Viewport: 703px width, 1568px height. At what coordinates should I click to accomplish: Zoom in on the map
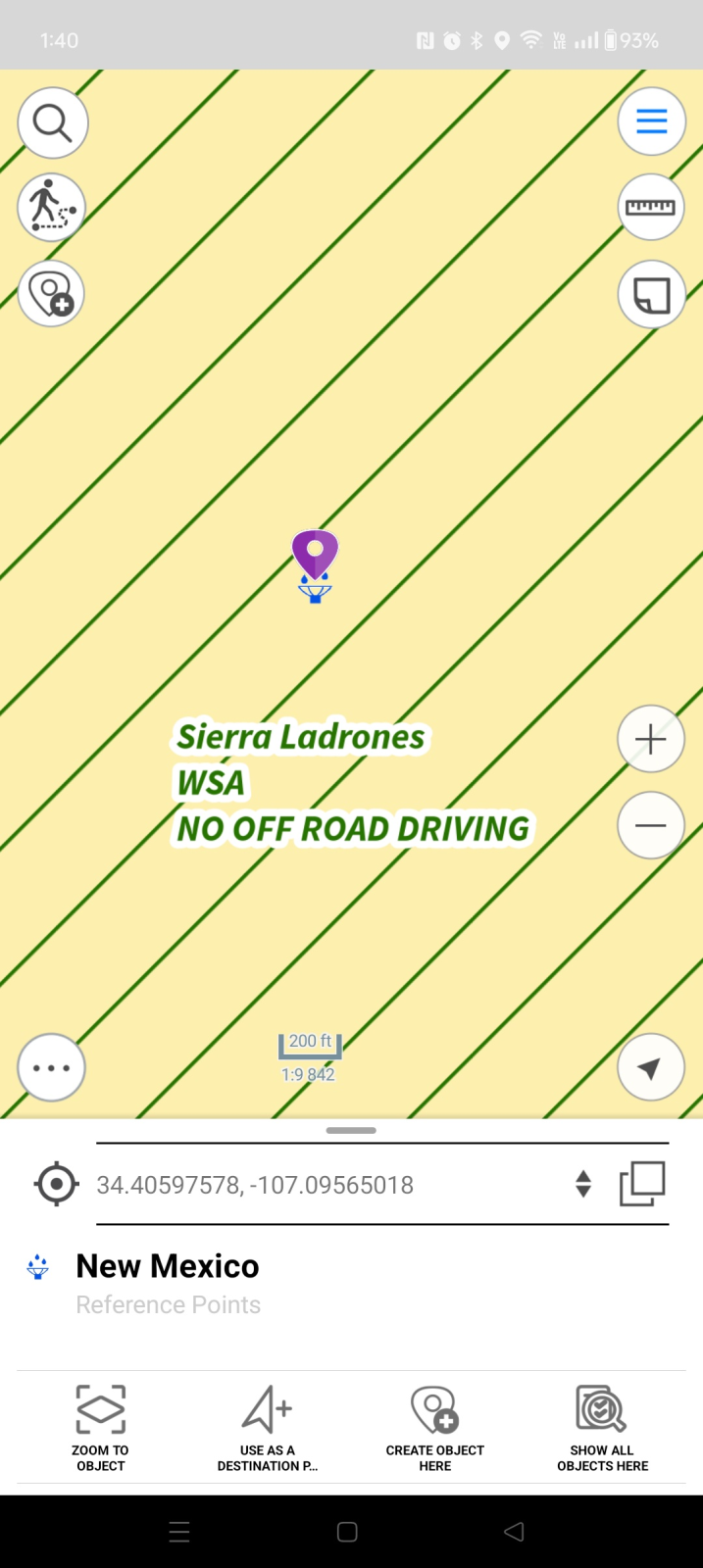[x=651, y=739]
